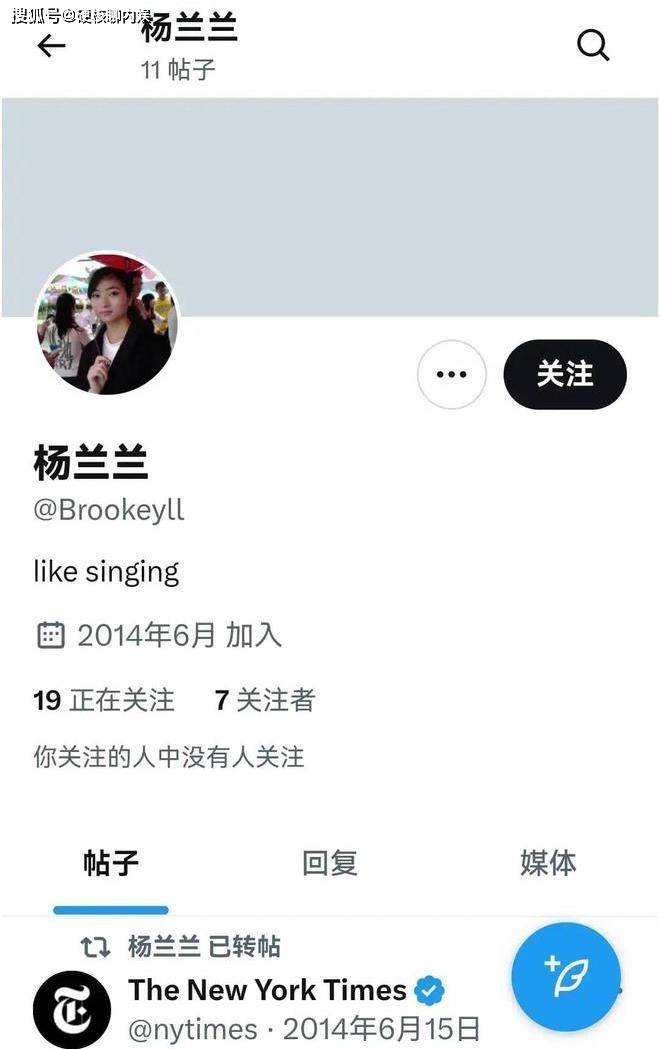The image size is (660, 1049).
Task: Open The New York Times avatar
Action: click(x=72, y=1010)
